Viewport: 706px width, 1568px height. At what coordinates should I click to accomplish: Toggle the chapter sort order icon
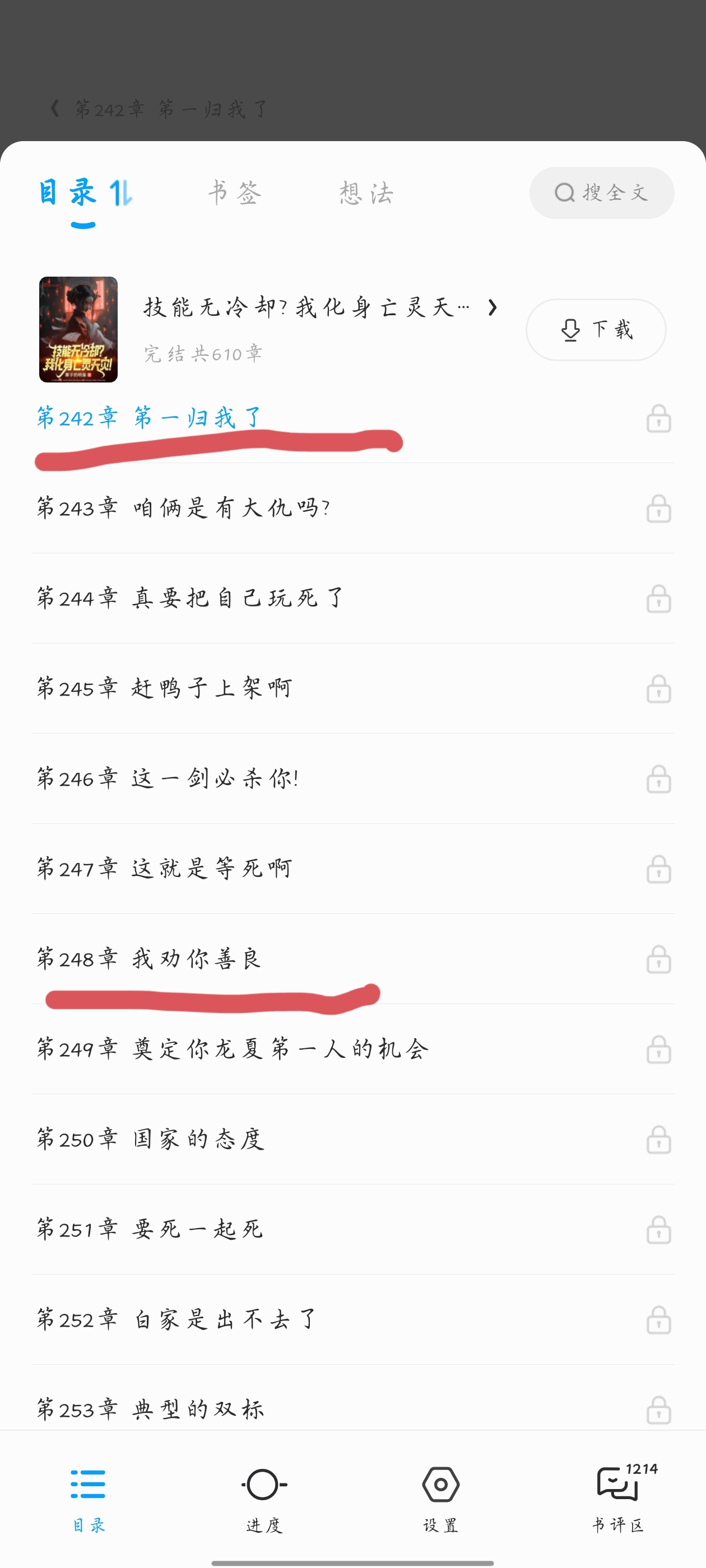coord(121,194)
